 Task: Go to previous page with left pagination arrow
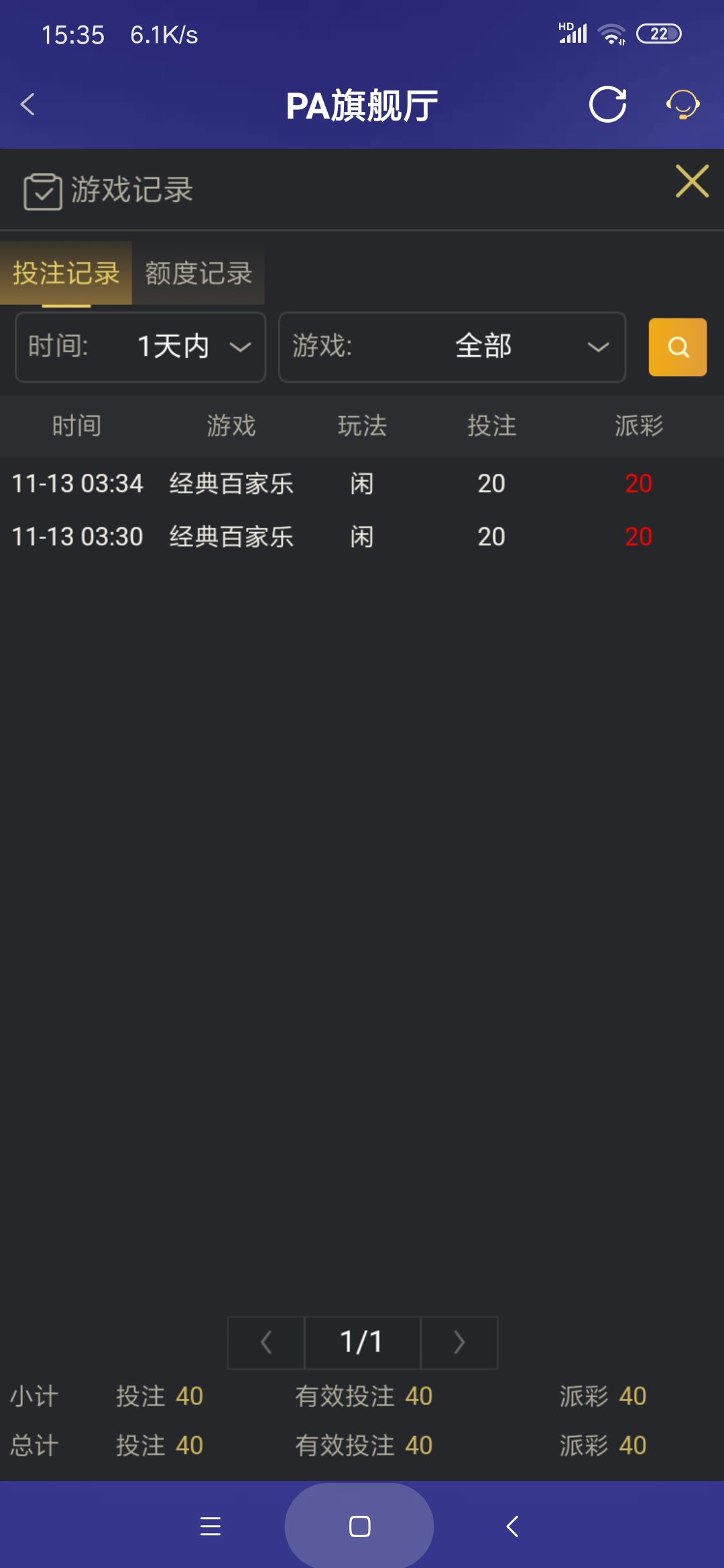[x=265, y=1342]
